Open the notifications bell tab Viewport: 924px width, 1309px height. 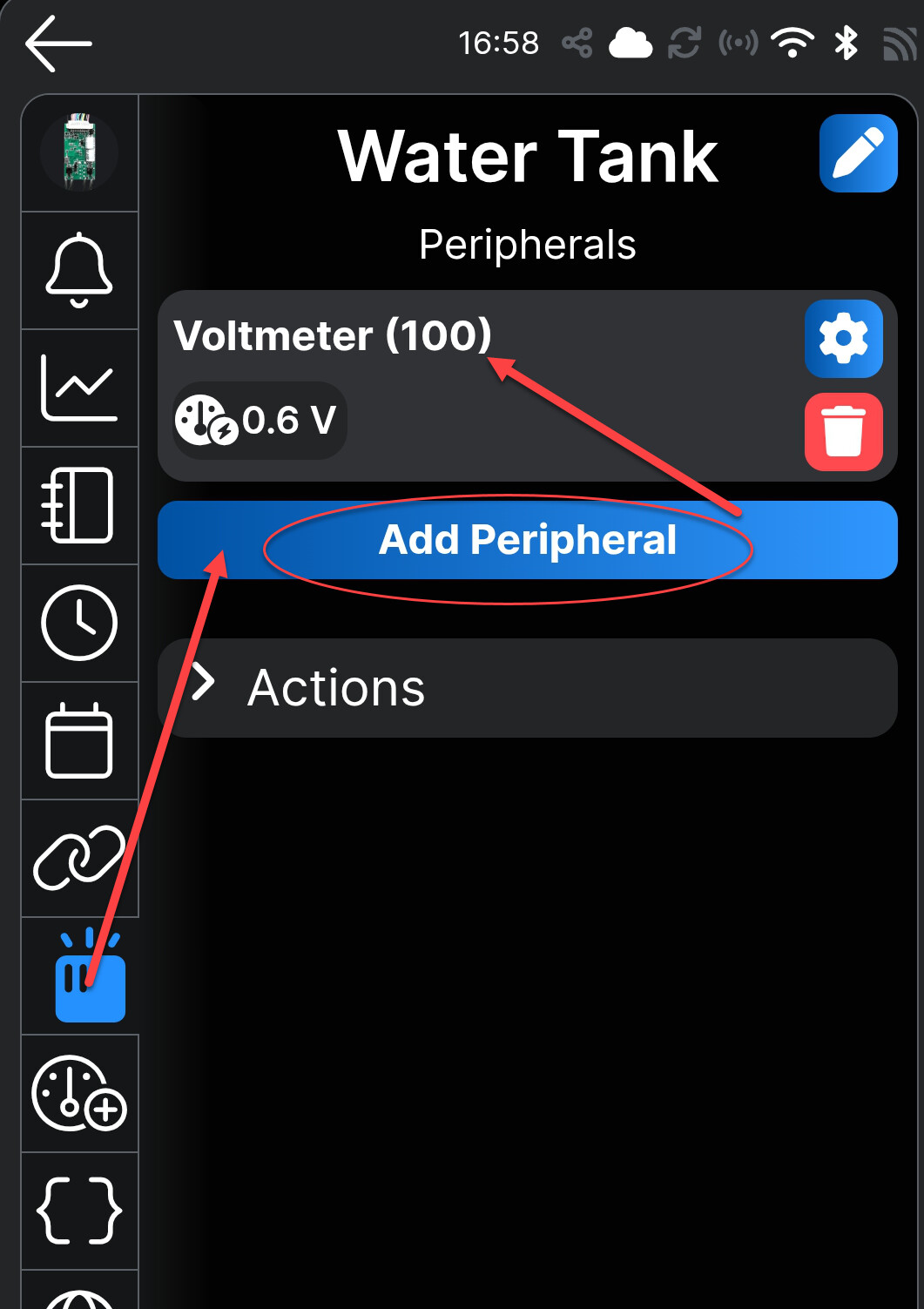(x=79, y=270)
